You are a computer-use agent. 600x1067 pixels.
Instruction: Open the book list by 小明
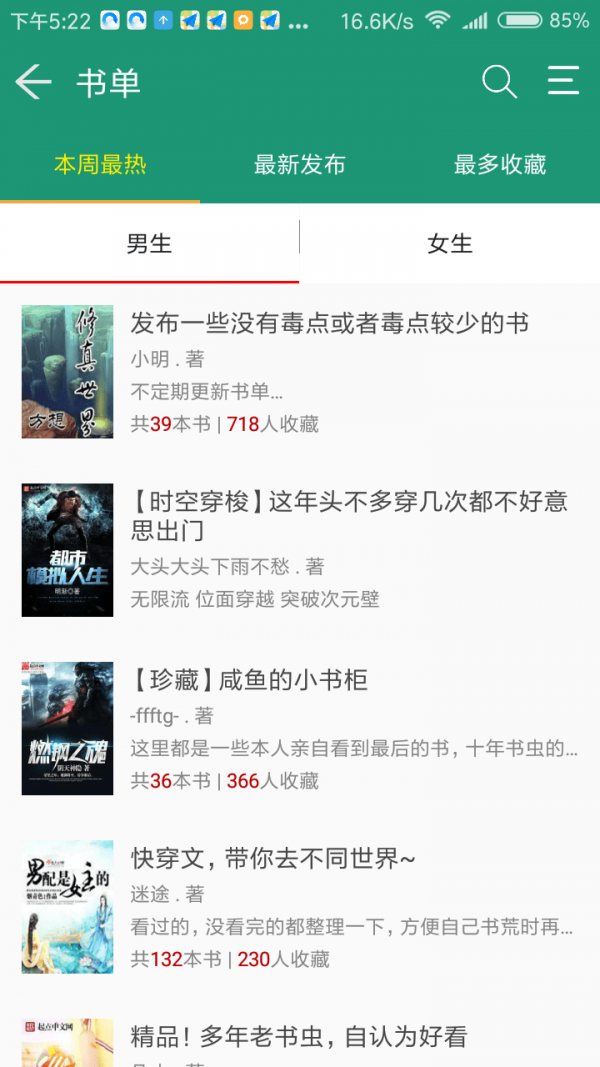pyautogui.click(x=300, y=372)
